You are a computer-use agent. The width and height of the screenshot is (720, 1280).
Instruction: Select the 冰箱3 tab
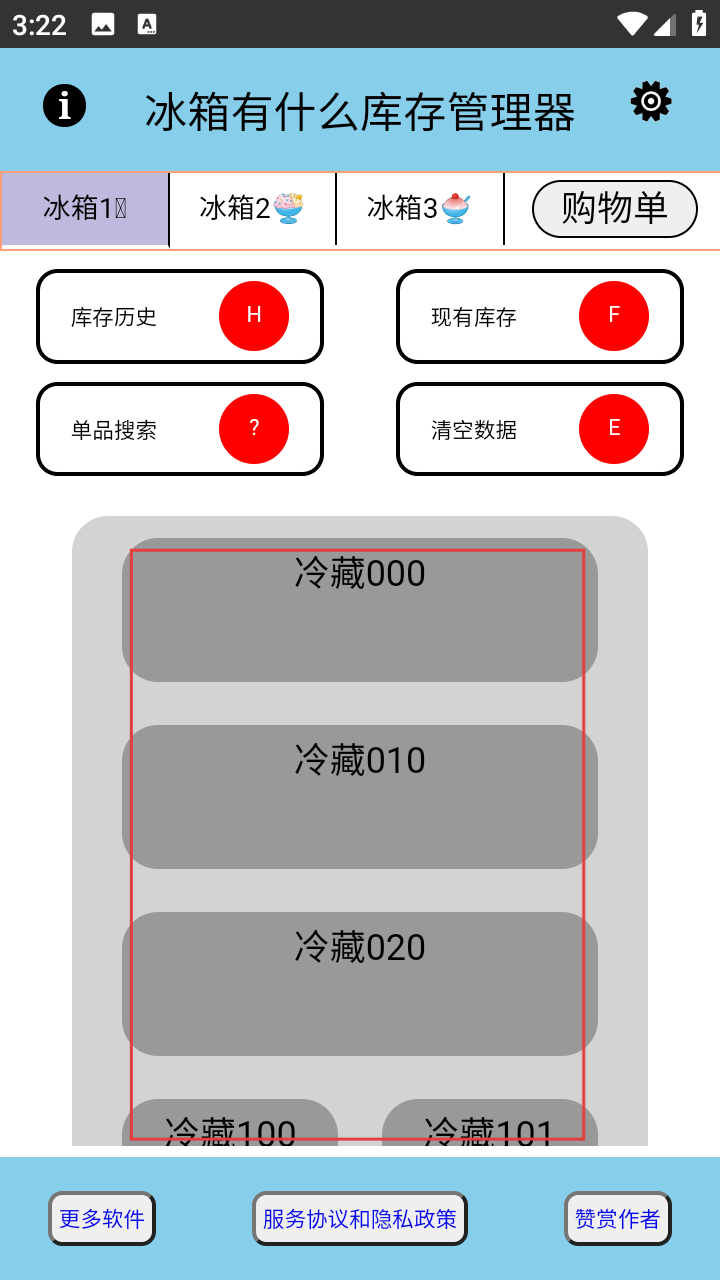tap(419, 208)
